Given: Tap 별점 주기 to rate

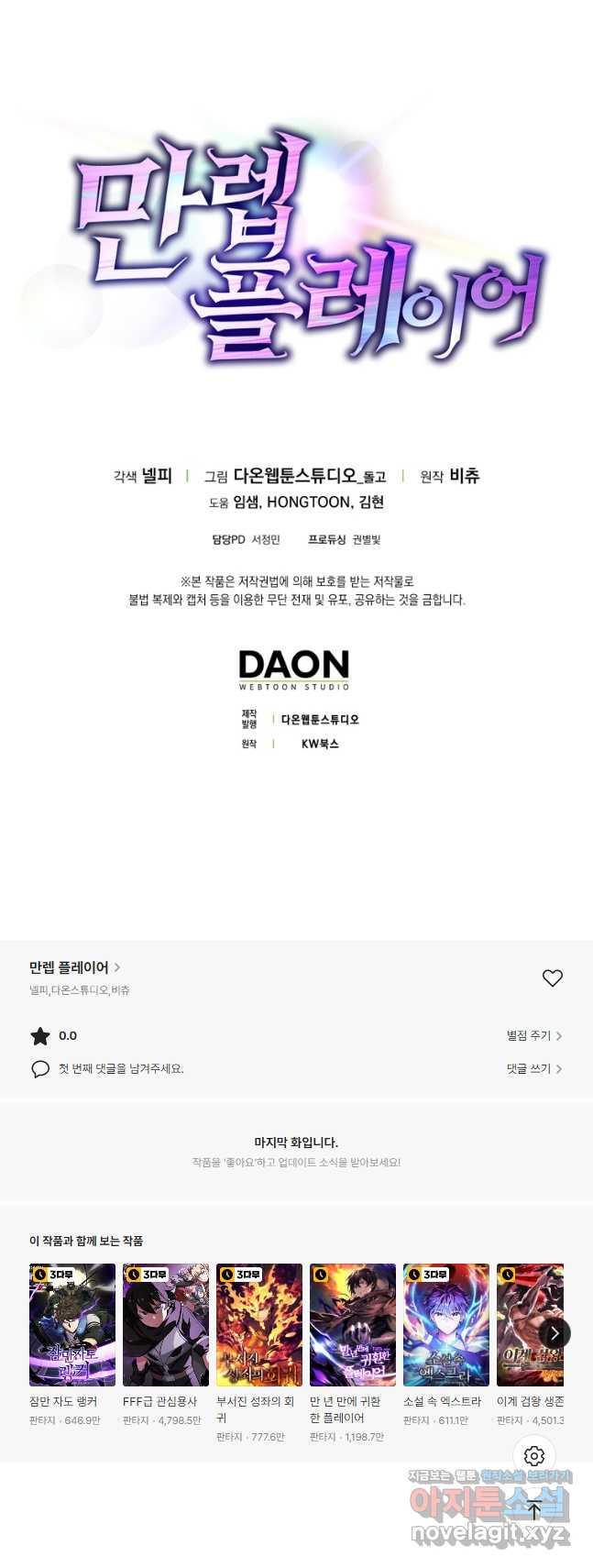Looking at the screenshot, I should [x=534, y=1035].
